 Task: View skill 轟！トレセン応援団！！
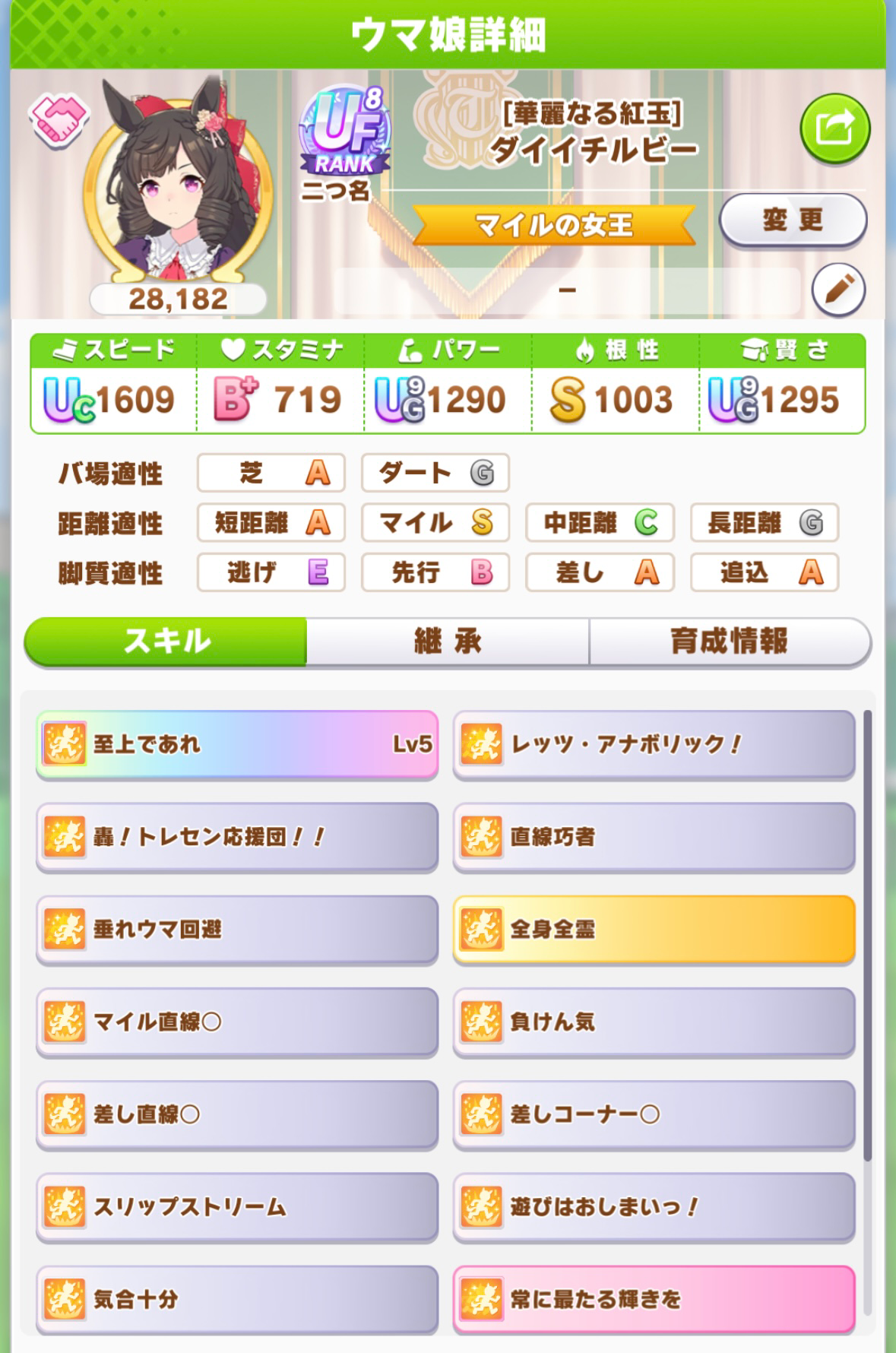[x=237, y=836]
